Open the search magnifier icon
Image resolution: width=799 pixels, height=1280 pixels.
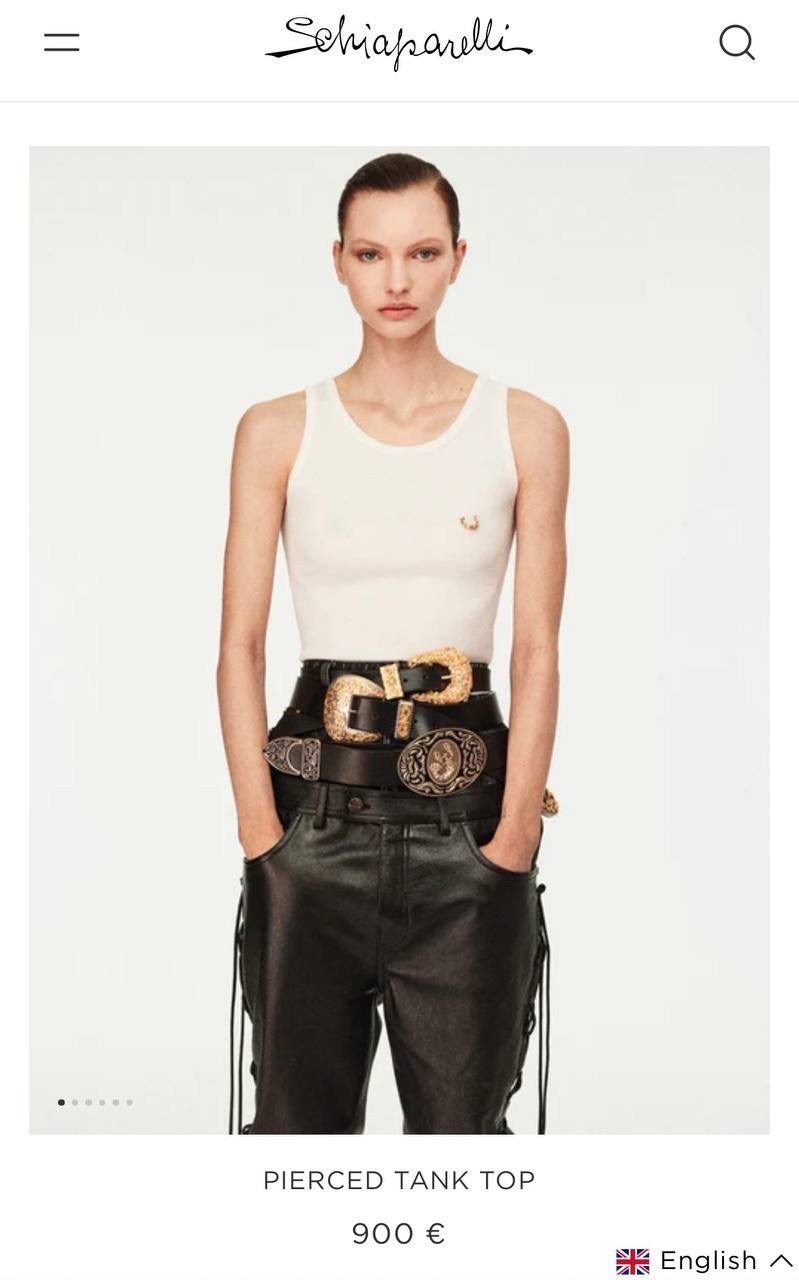(737, 42)
